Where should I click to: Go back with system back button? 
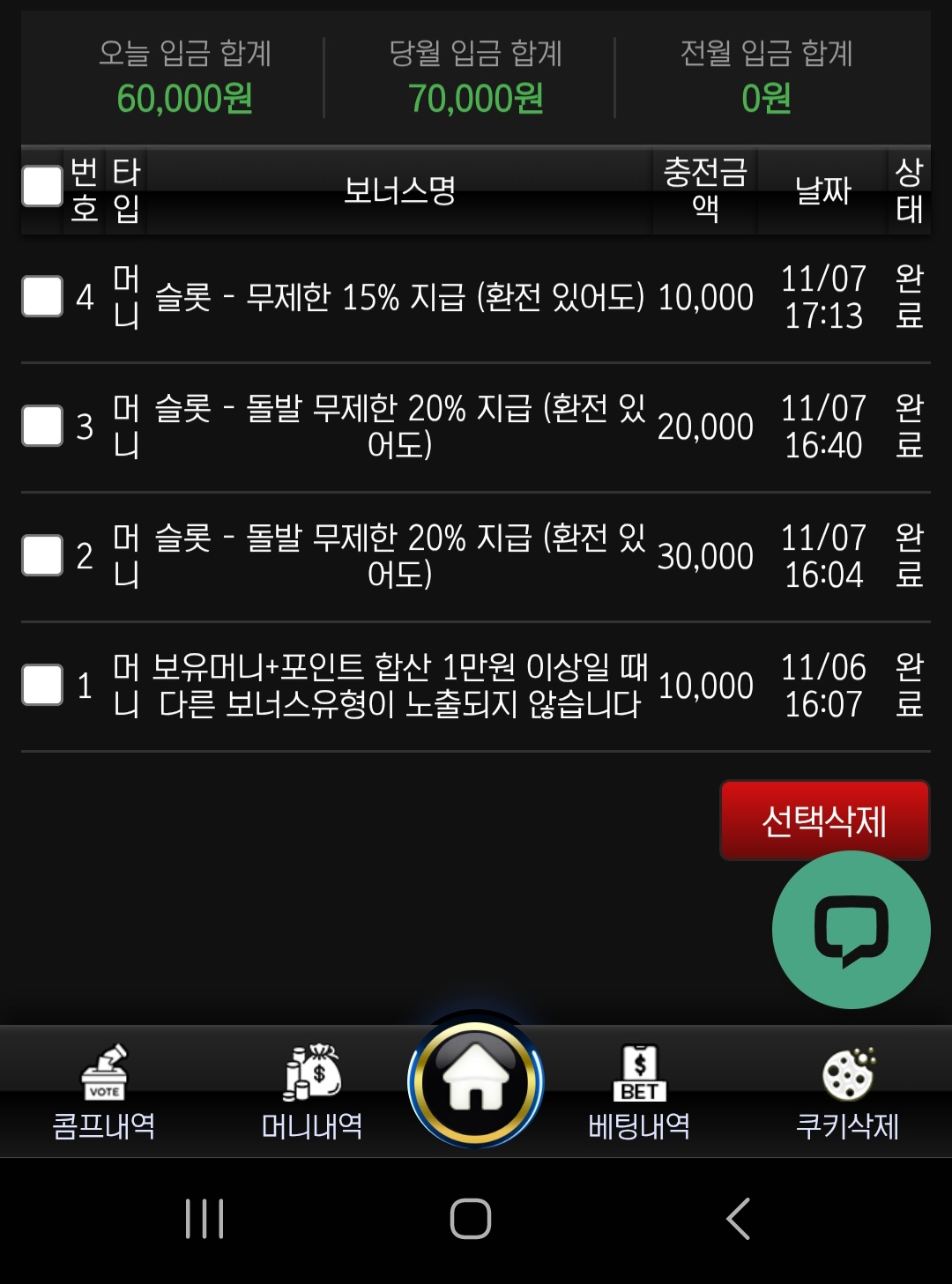tap(739, 1219)
